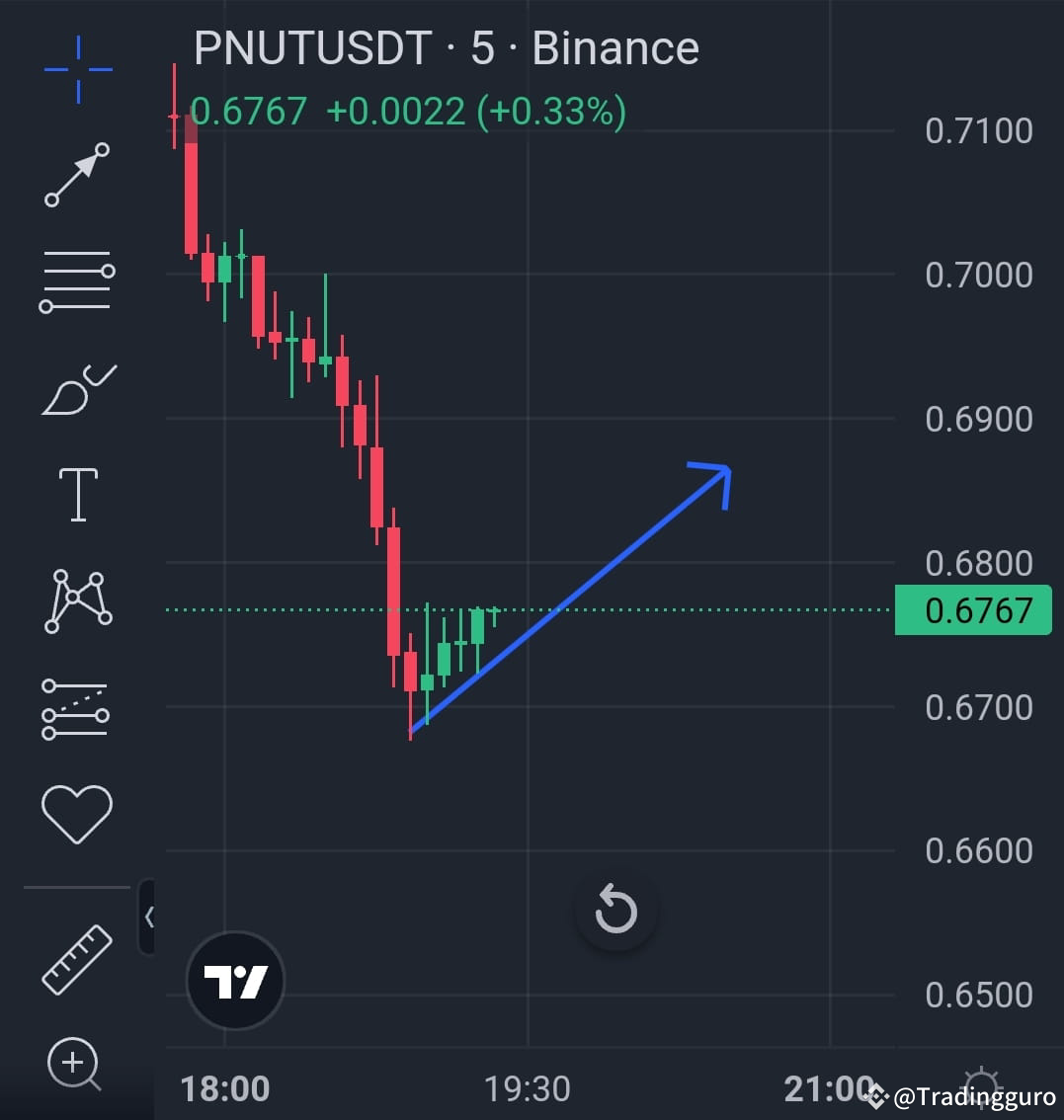
Task: Click the percentage change text +0.33%
Action: (x=555, y=113)
